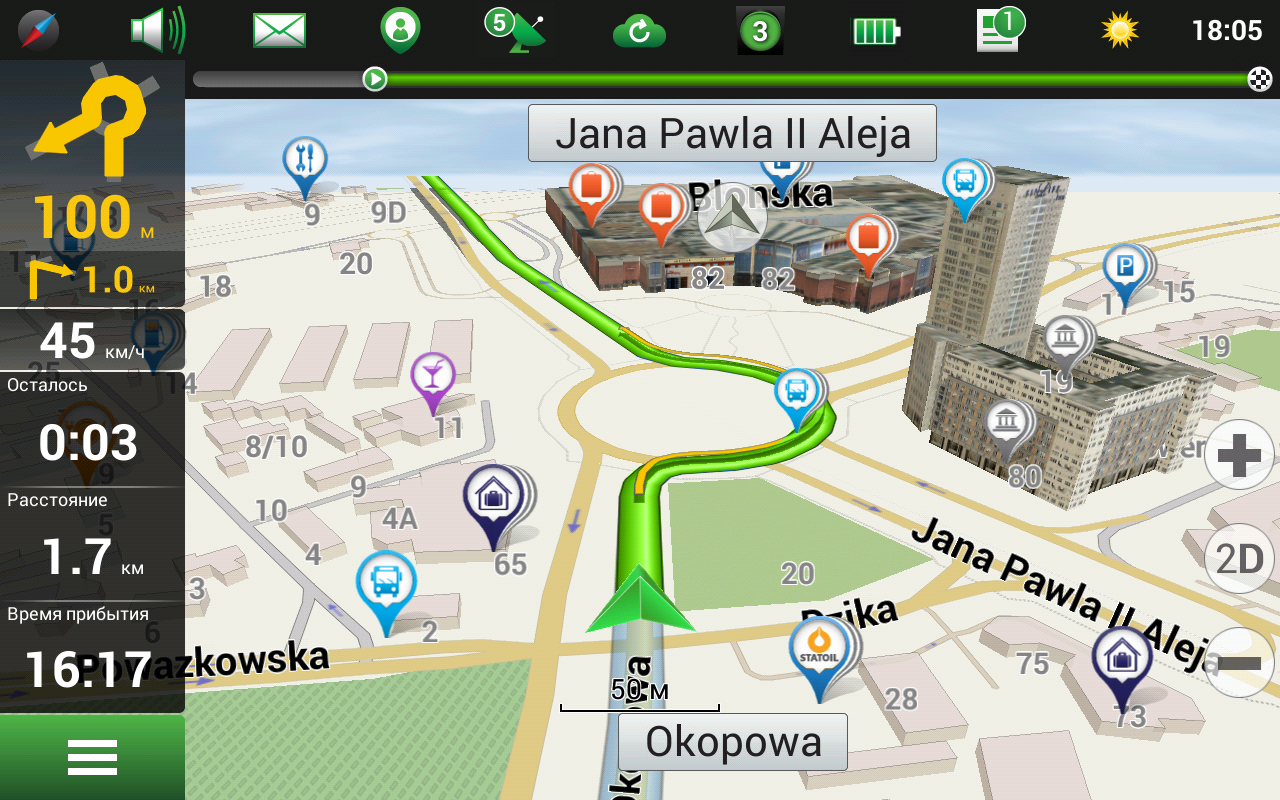The height and width of the screenshot is (800, 1280).
Task: Select the restaurant marker near building 9
Action: click(305, 161)
